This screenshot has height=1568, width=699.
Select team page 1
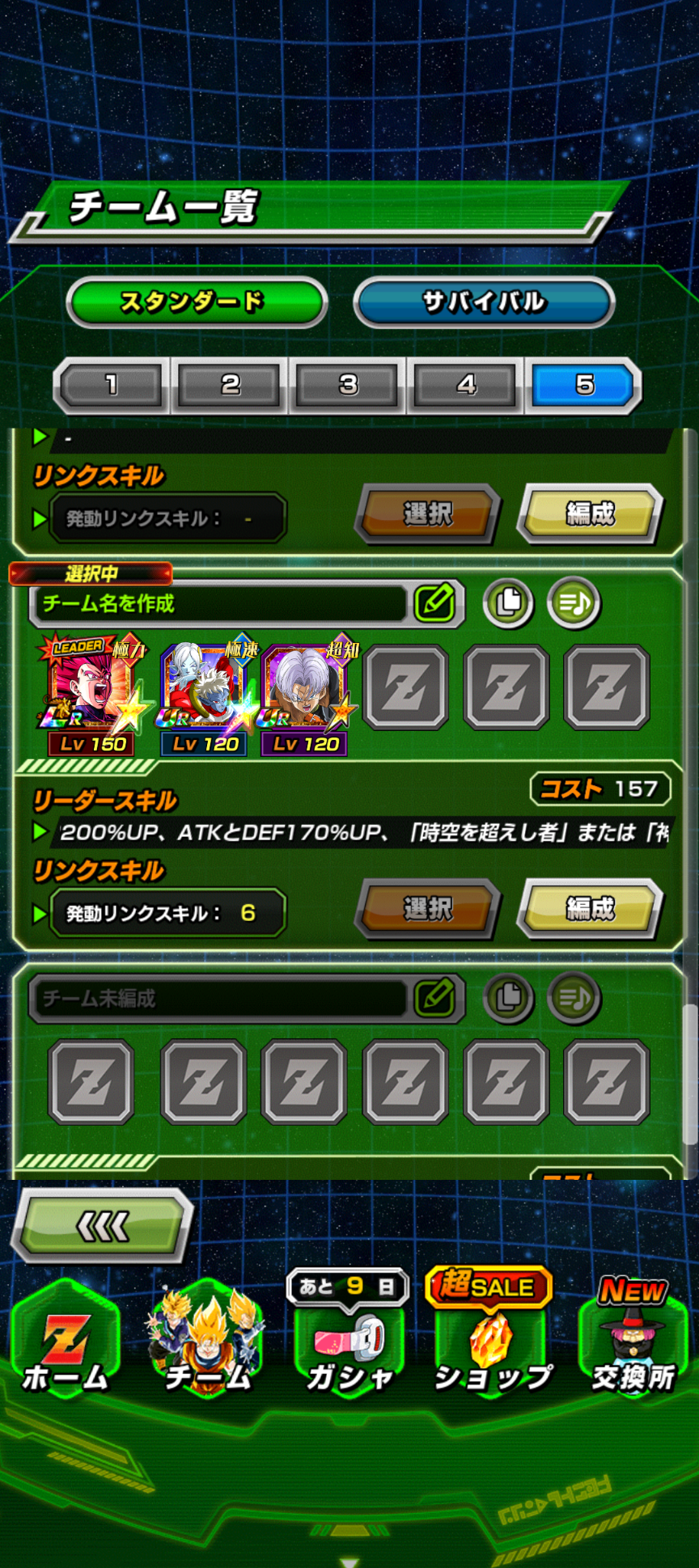(x=112, y=385)
